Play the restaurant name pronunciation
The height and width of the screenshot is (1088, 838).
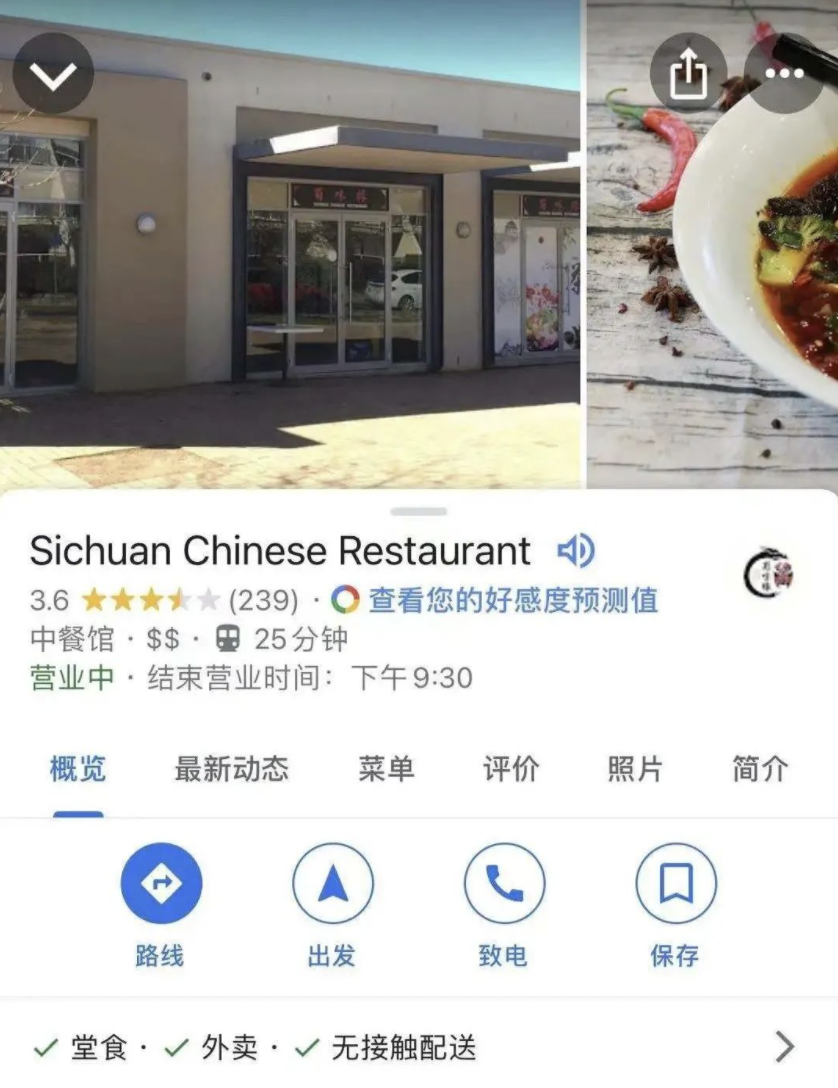point(576,551)
